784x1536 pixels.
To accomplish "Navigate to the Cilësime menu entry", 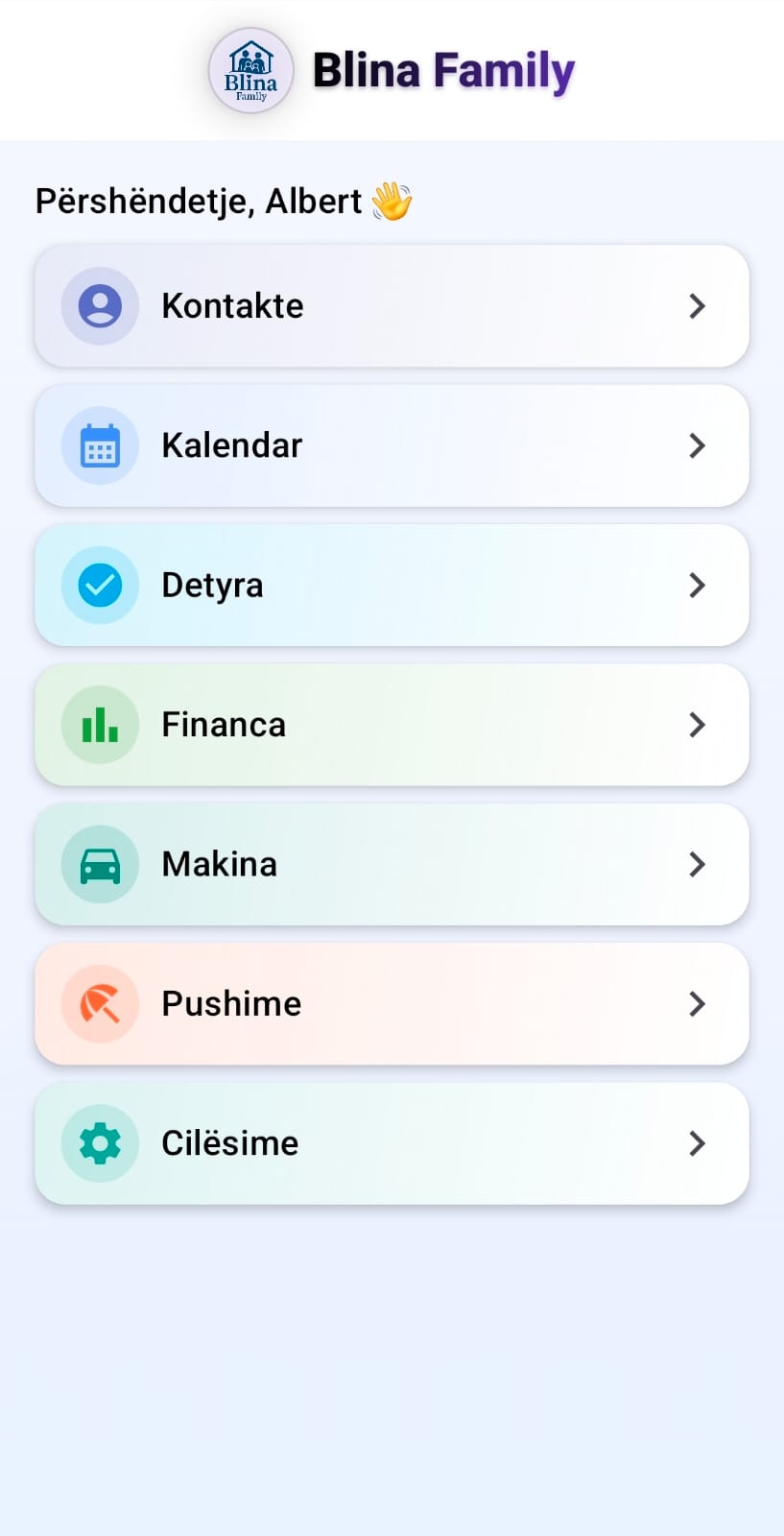I will 392,1142.
